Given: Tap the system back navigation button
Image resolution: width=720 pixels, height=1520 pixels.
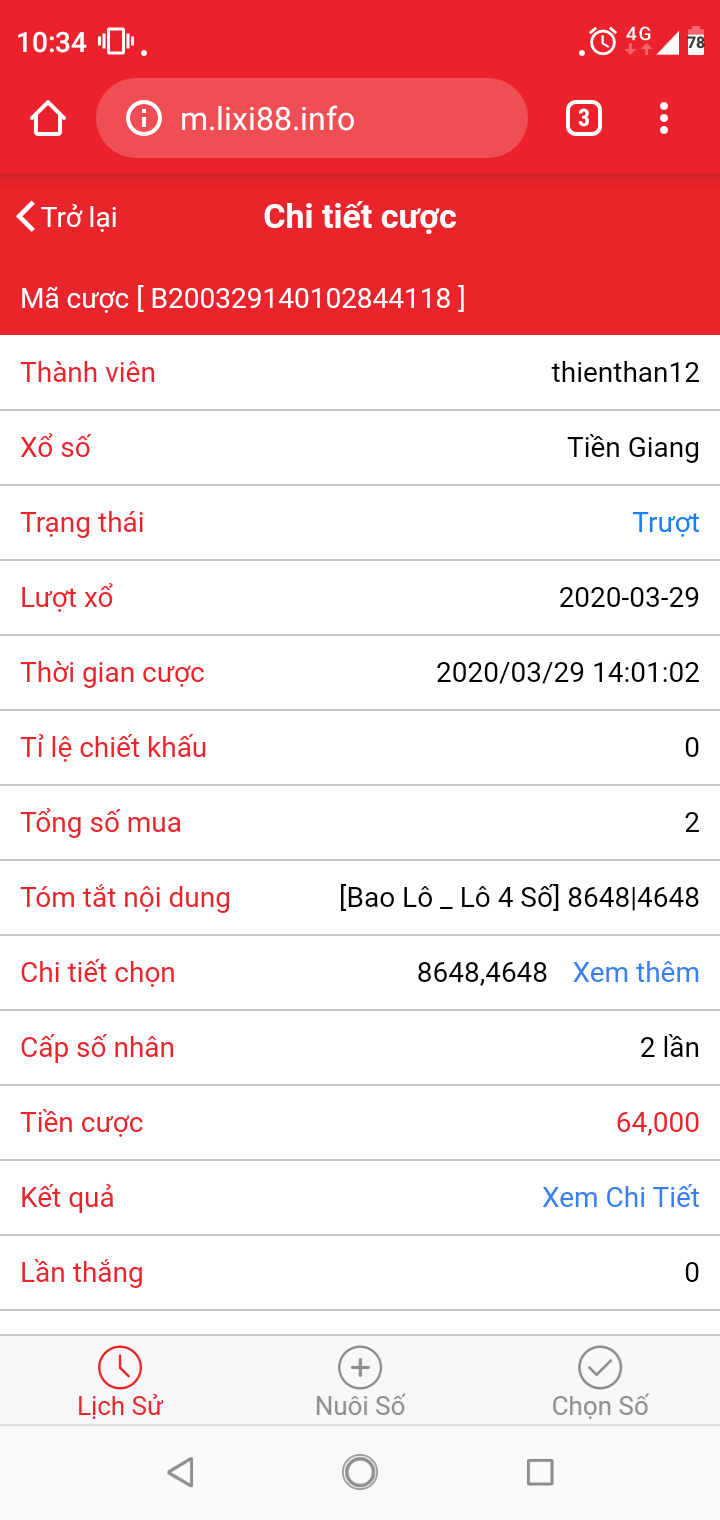Looking at the screenshot, I should tap(180, 1472).
